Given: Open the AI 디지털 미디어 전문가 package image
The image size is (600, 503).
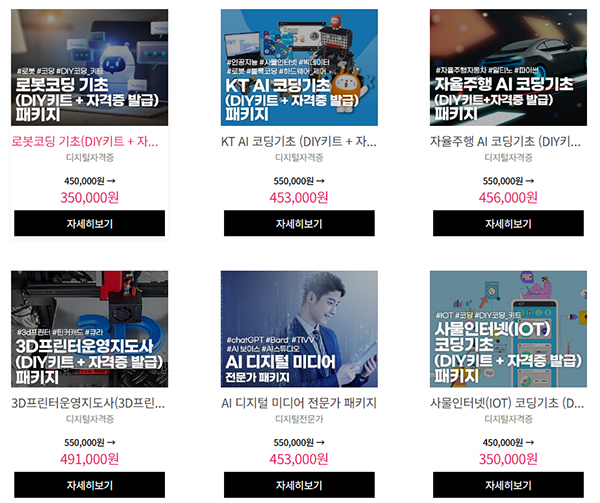Looking at the screenshot, I should 299,328.
